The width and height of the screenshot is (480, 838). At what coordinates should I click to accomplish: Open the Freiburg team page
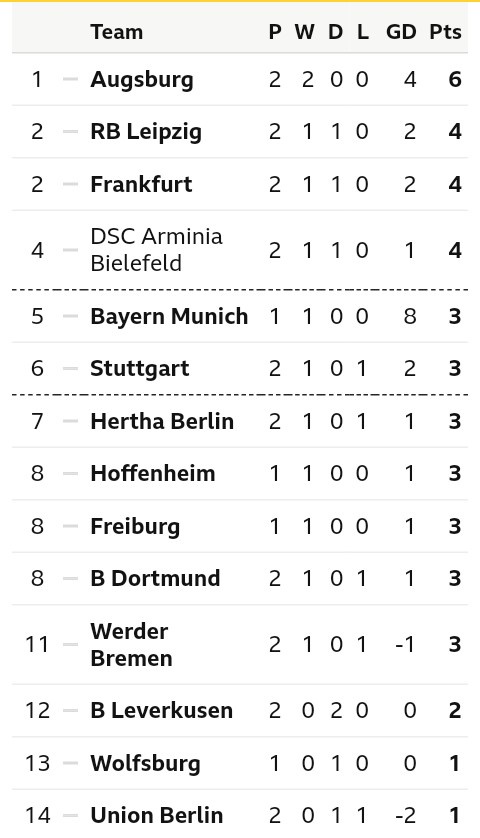click(135, 526)
